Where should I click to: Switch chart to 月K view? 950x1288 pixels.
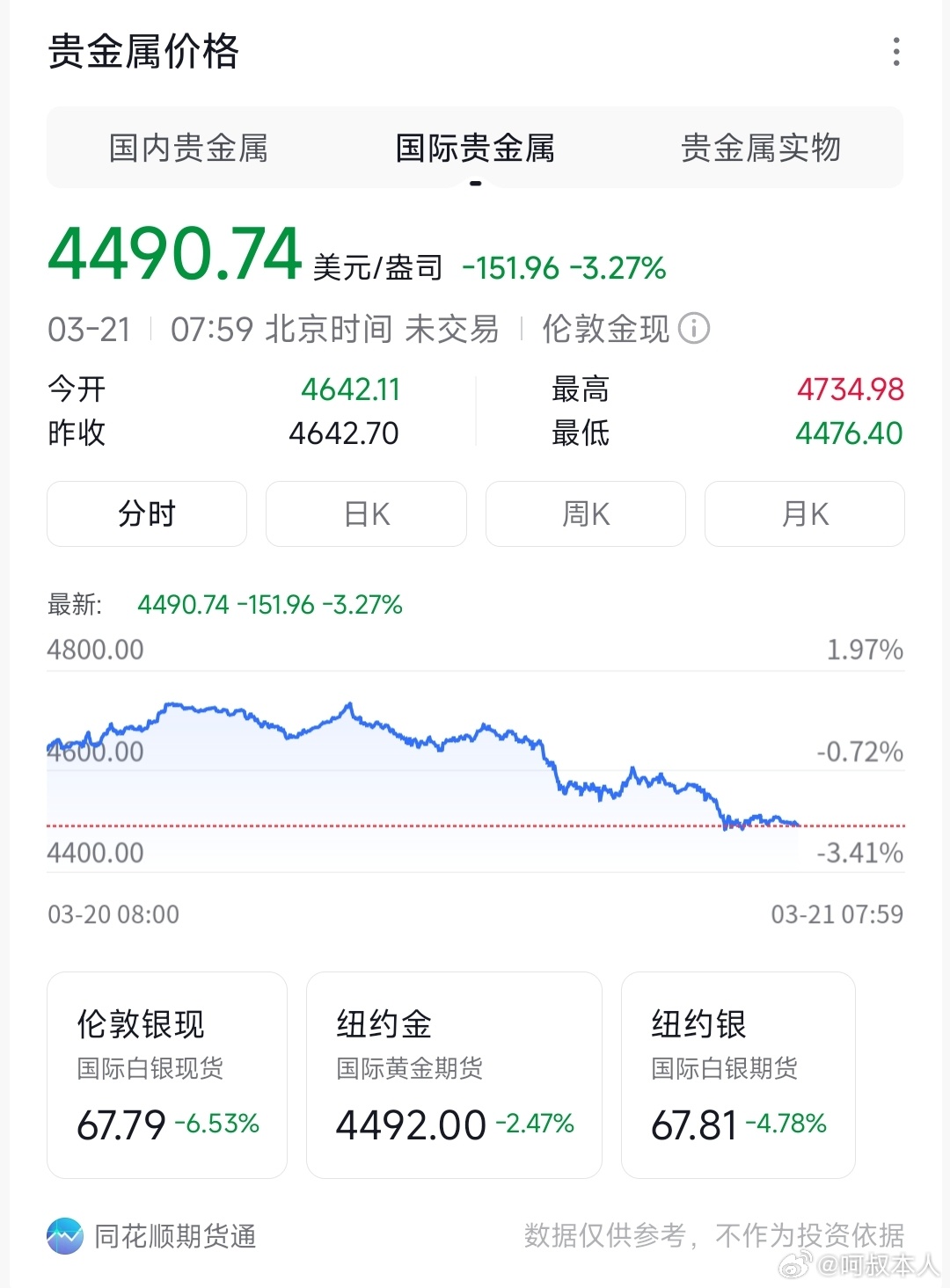point(803,514)
